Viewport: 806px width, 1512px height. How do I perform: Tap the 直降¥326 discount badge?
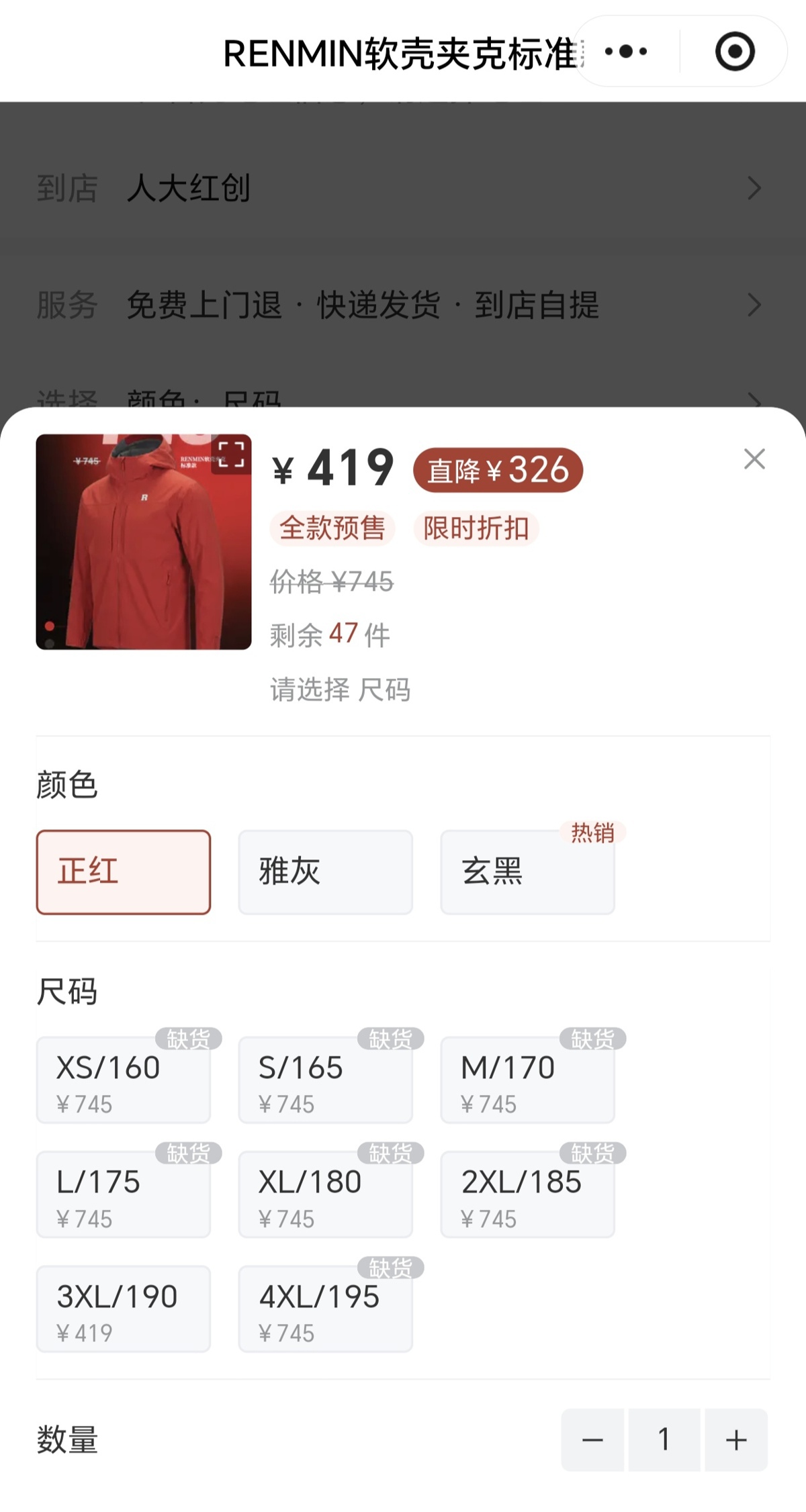[x=500, y=470]
